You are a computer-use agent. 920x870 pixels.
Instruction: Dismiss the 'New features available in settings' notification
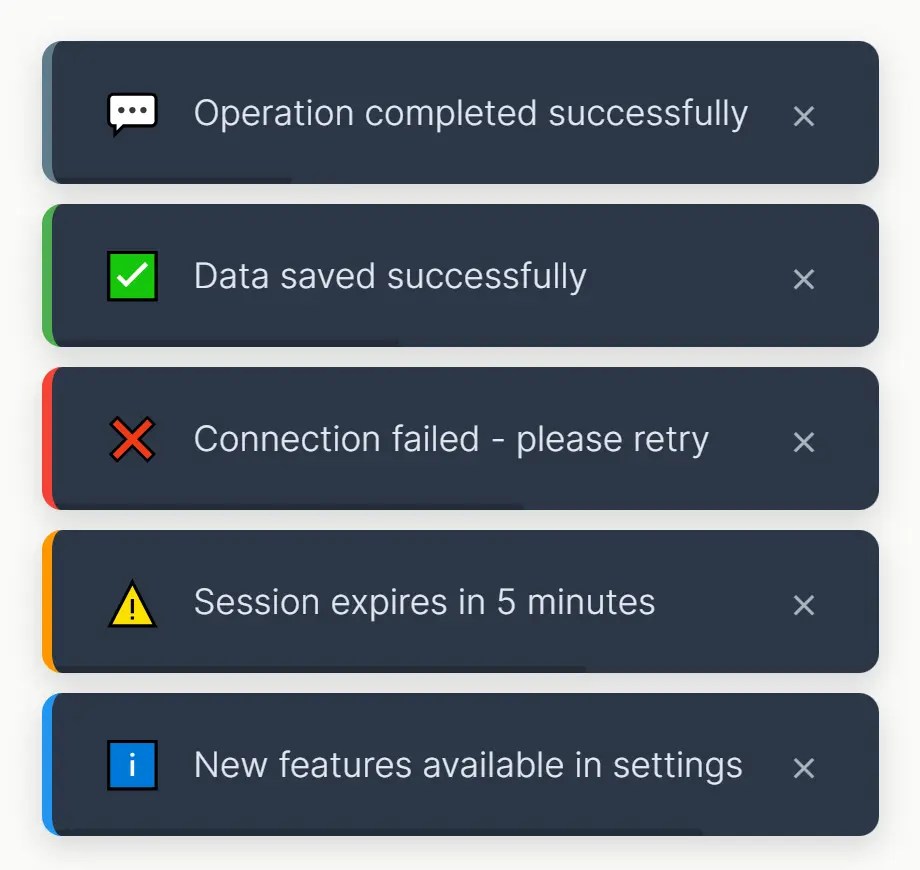pos(803,768)
